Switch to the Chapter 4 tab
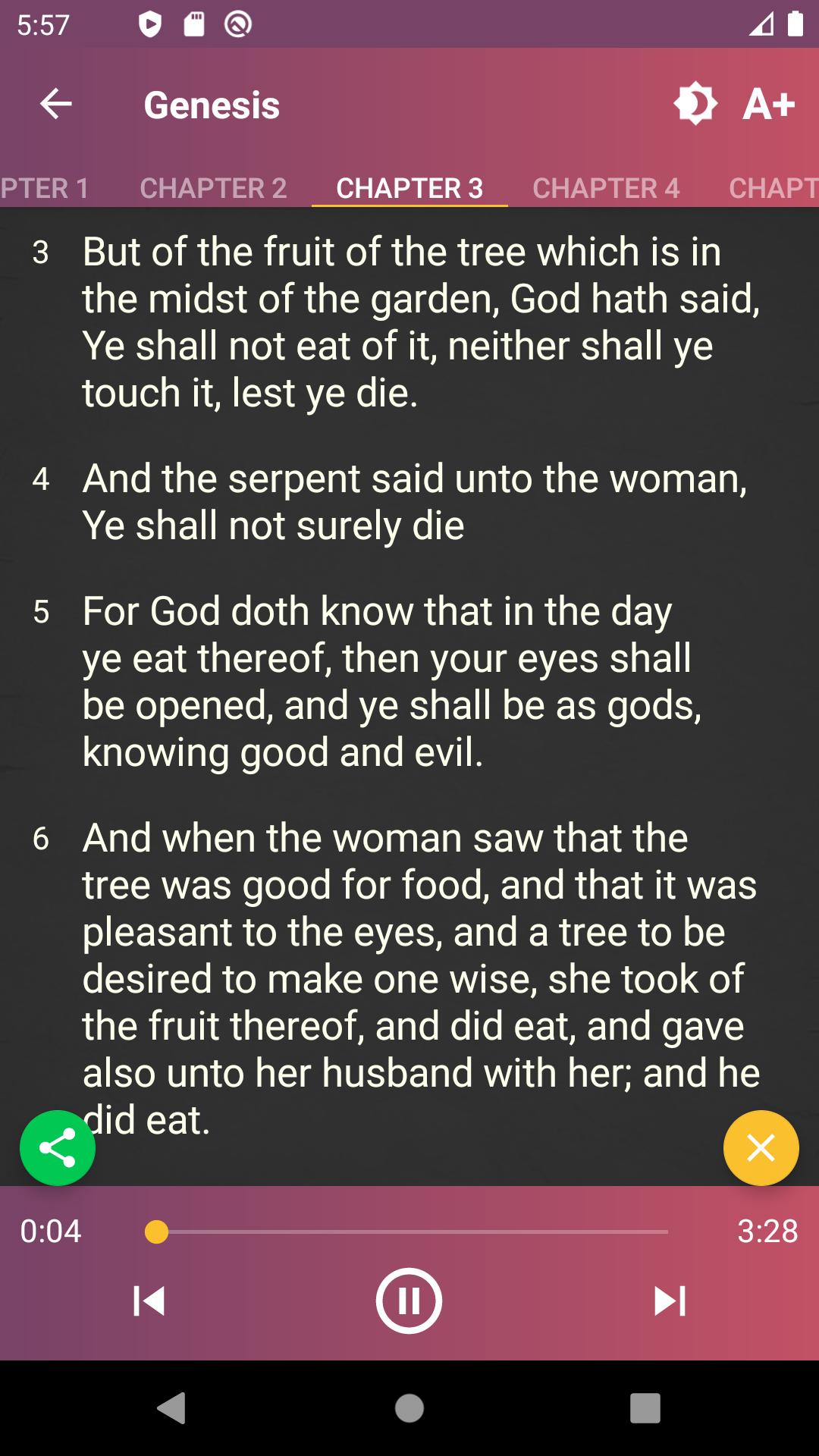The image size is (819, 1456). tap(606, 187)
